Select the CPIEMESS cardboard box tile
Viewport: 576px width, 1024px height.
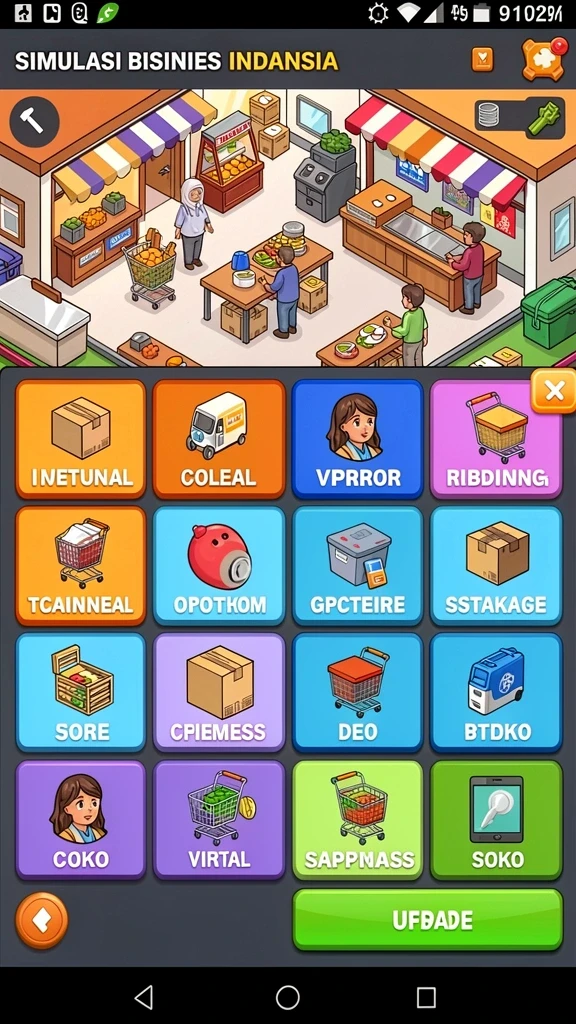click(x=219, y=692)
